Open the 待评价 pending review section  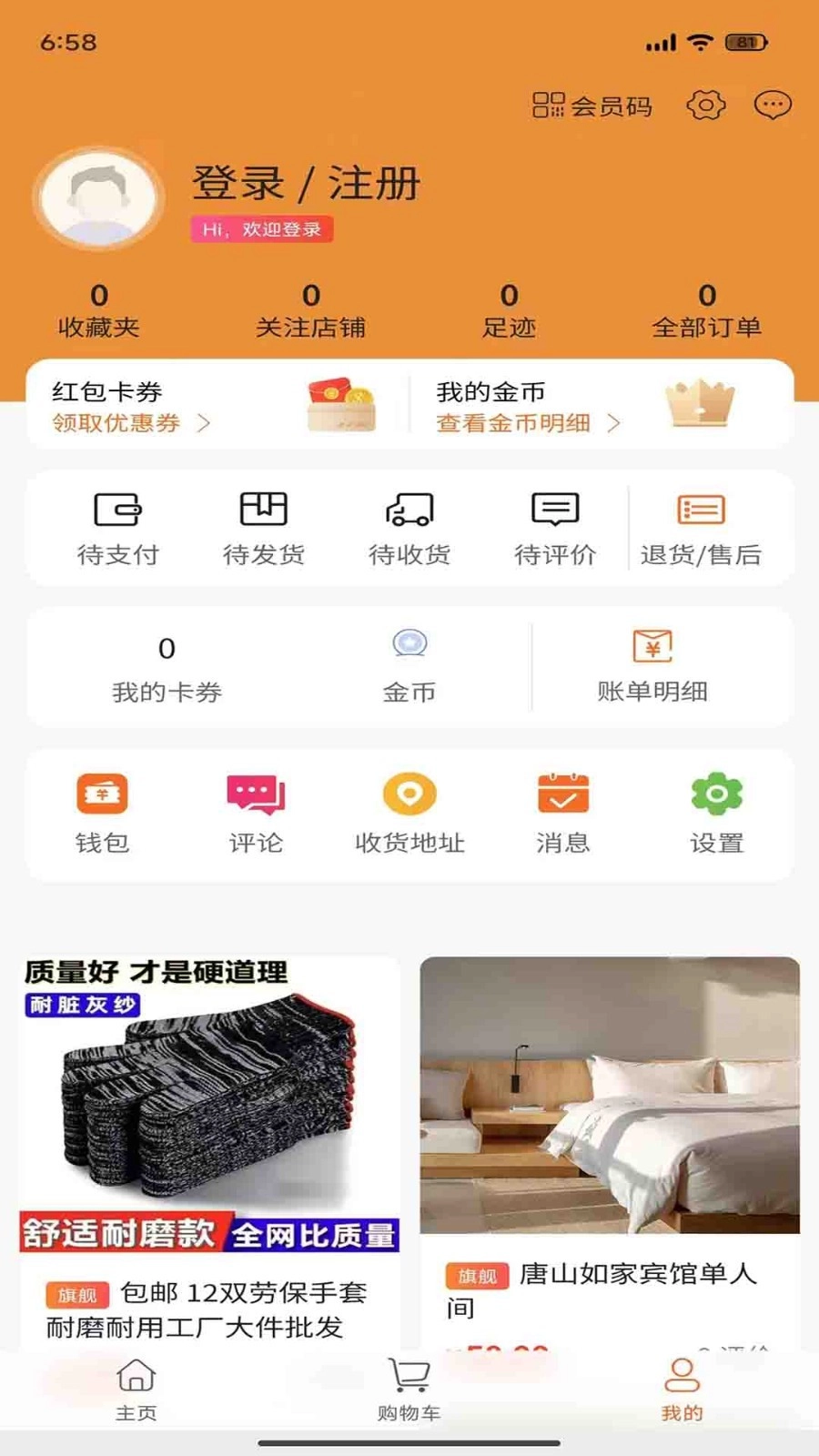pyautogui.click(x=553, y=528)
